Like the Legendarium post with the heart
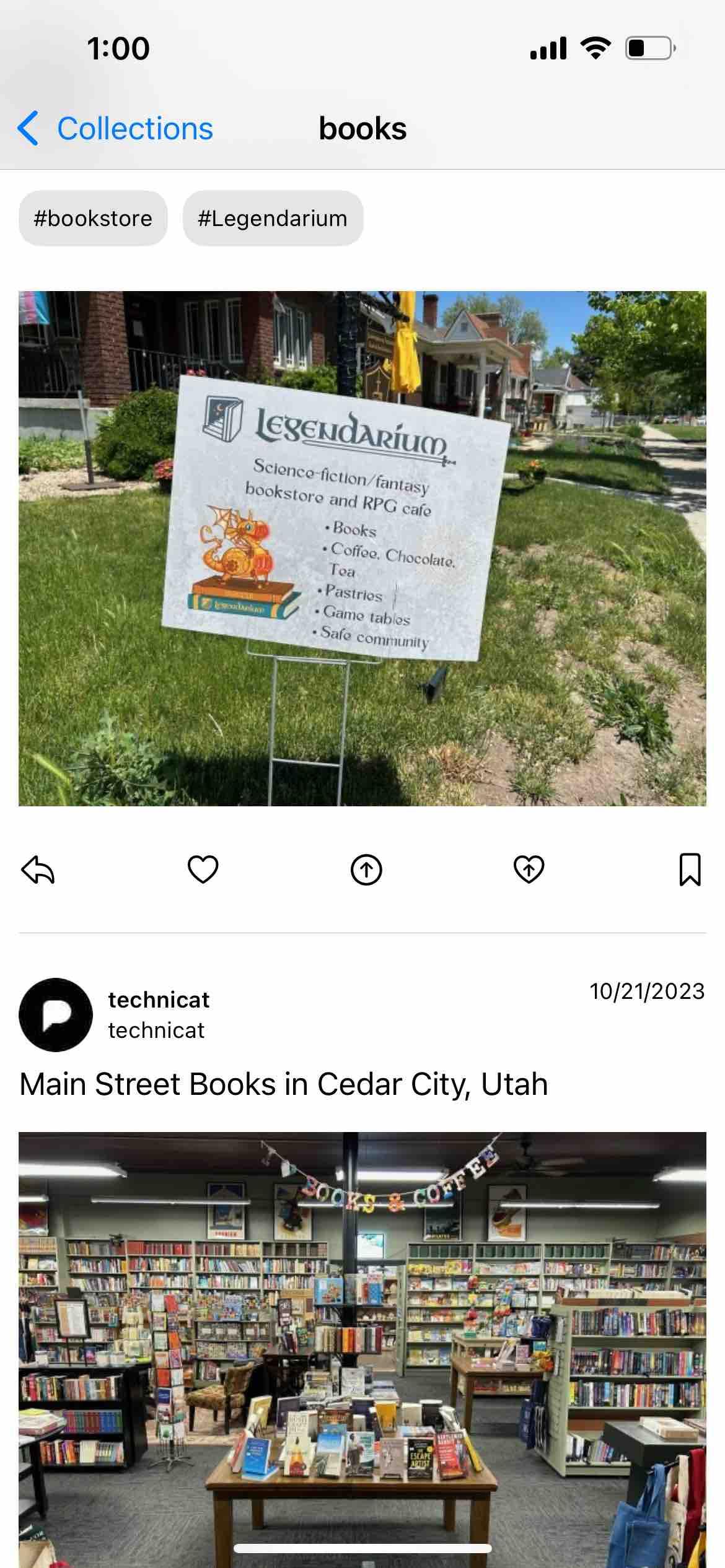 click(x=203, y=869)
